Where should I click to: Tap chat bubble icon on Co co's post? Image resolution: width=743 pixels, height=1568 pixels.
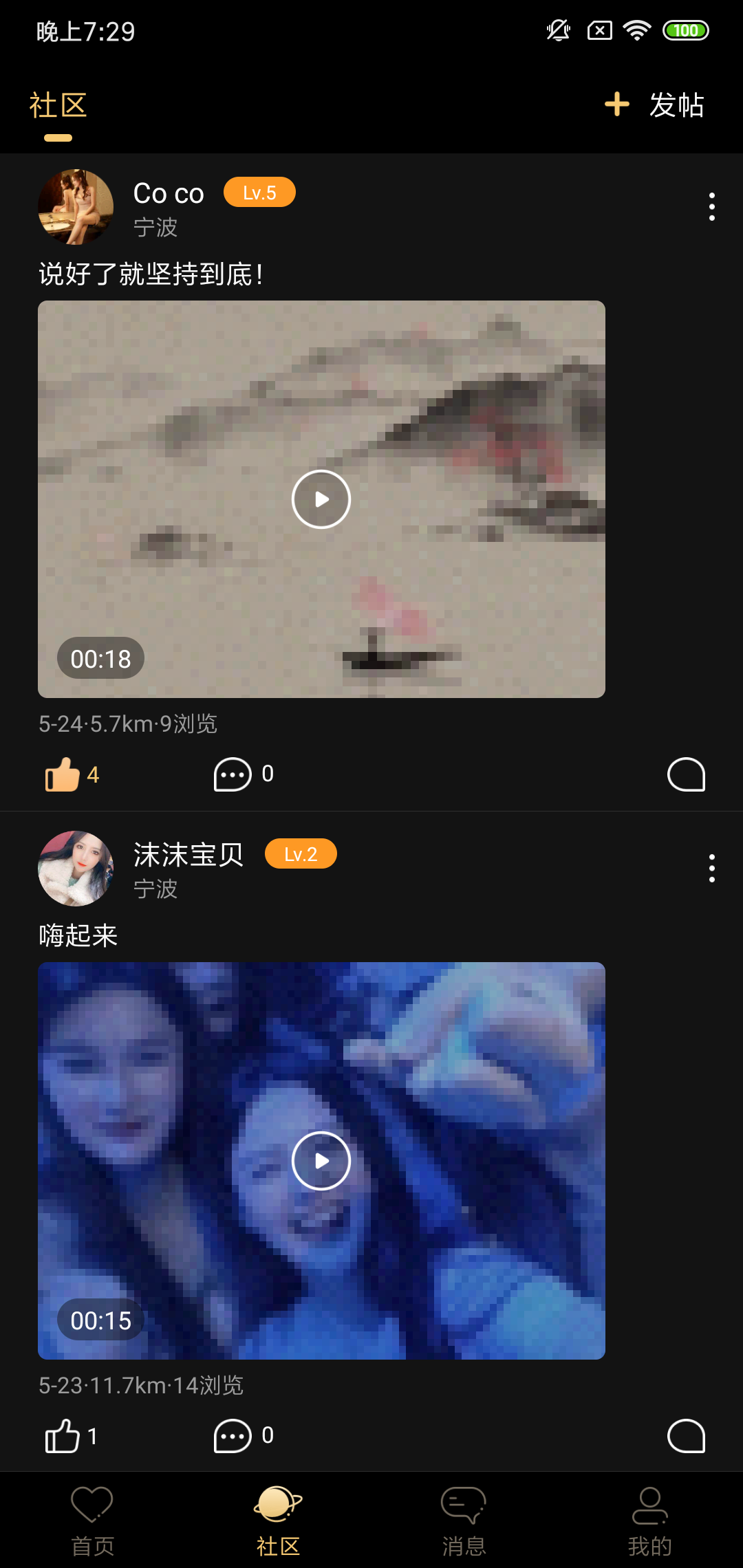click(x=686, y=775)
